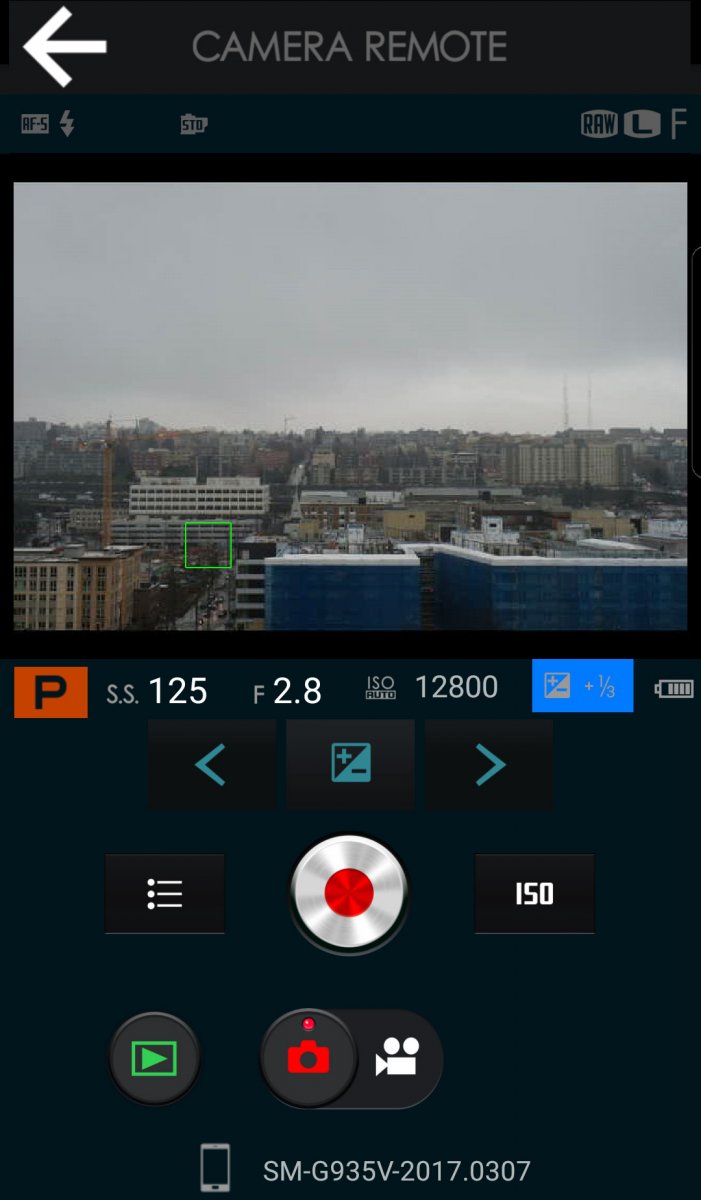This screenshot has height=1200, width=701.
Task: Select the exposure compensation center button
Action: click(x=350, y=765)
